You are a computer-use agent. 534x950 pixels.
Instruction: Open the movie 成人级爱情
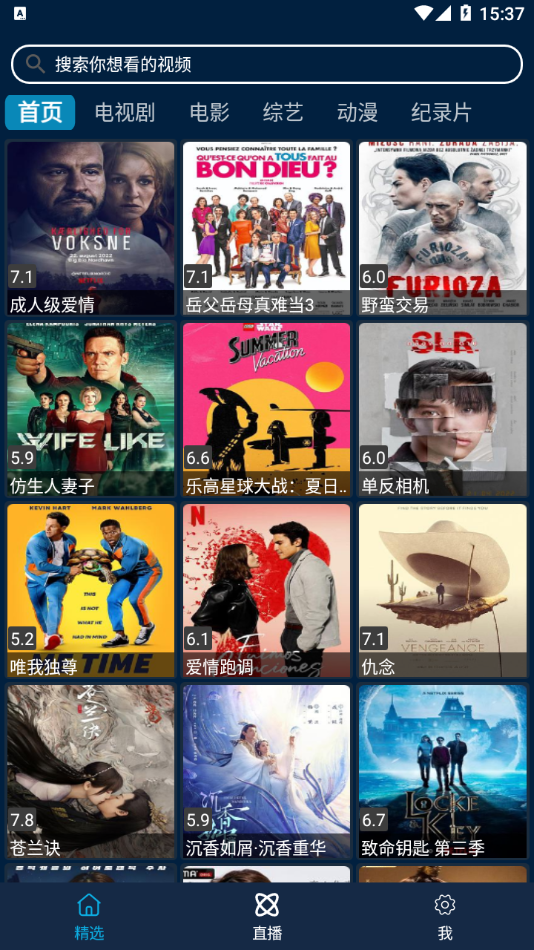[91, 228]
